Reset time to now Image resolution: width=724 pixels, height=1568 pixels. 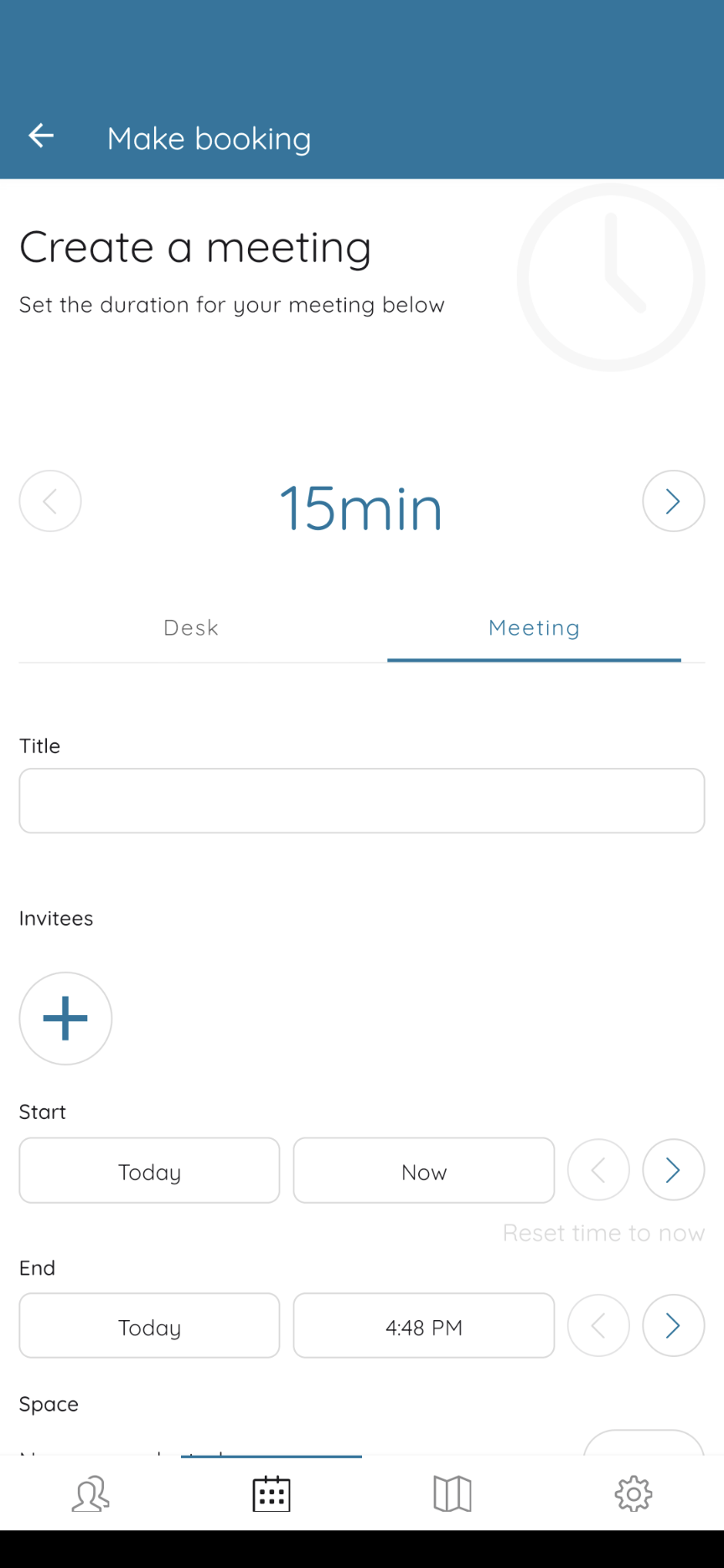click(603, 1233)
